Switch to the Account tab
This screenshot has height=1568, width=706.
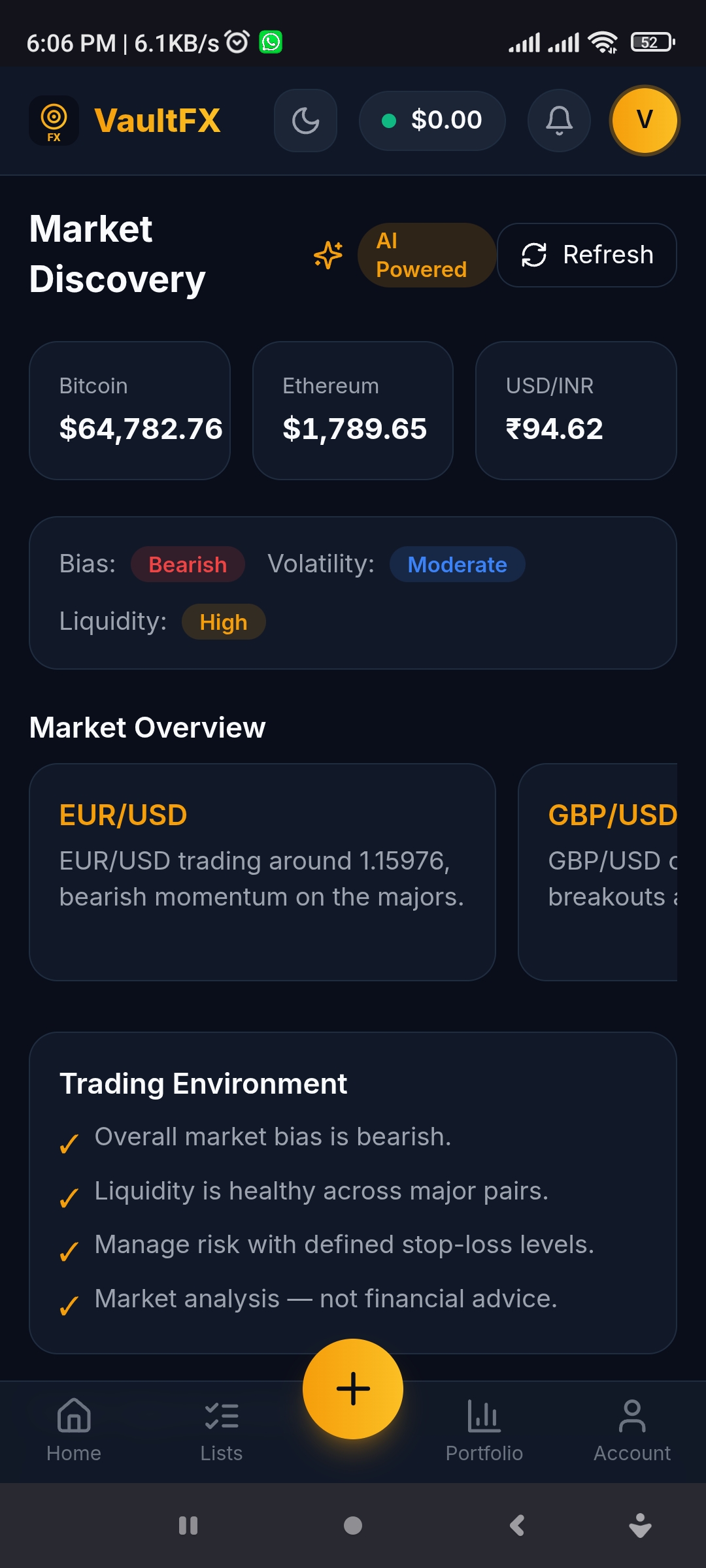pyautogui.click(x=632, y=1431)
